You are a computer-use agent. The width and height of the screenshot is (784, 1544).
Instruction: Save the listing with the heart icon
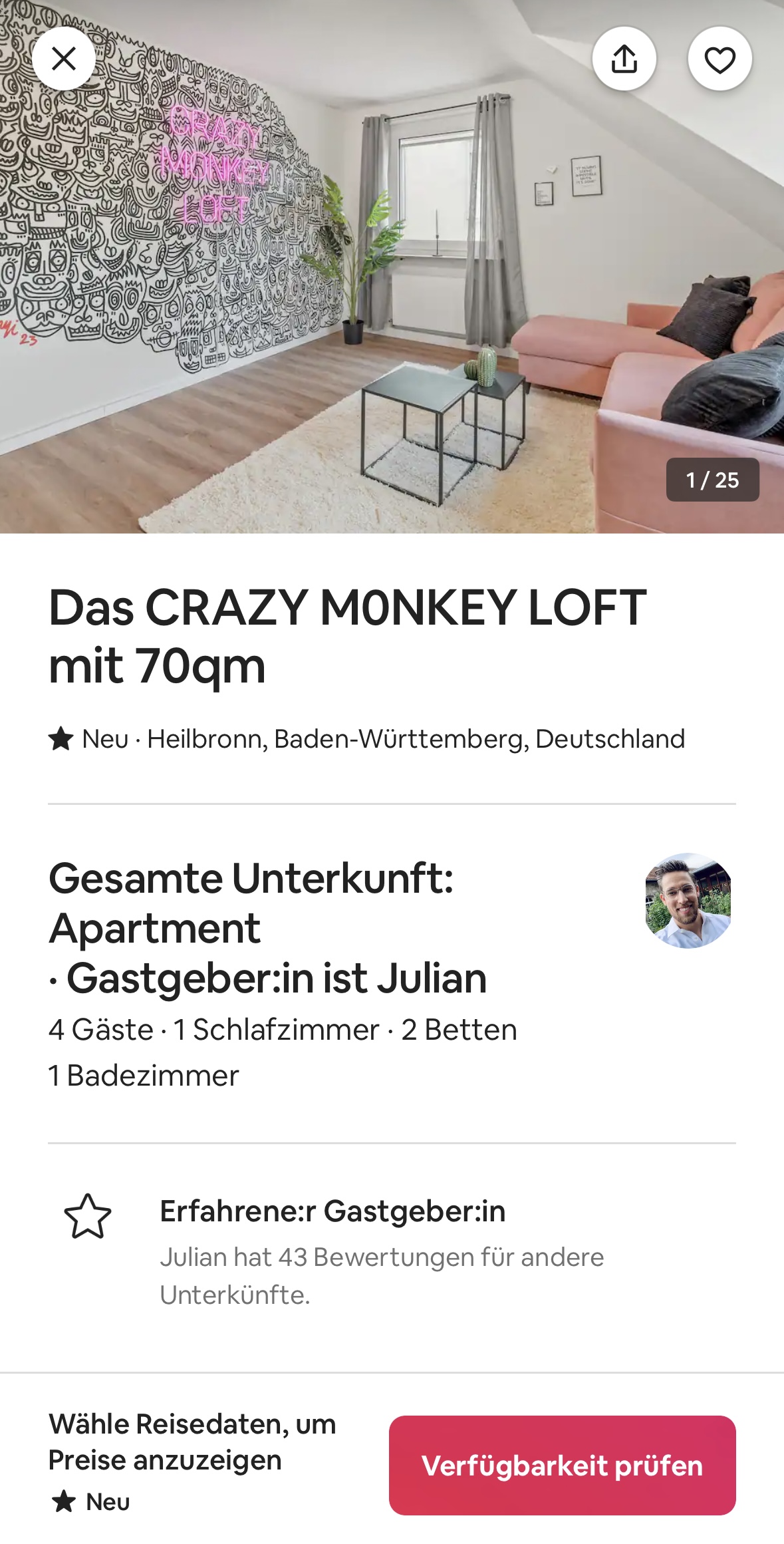pyautogui.click(x=719, y=59)
